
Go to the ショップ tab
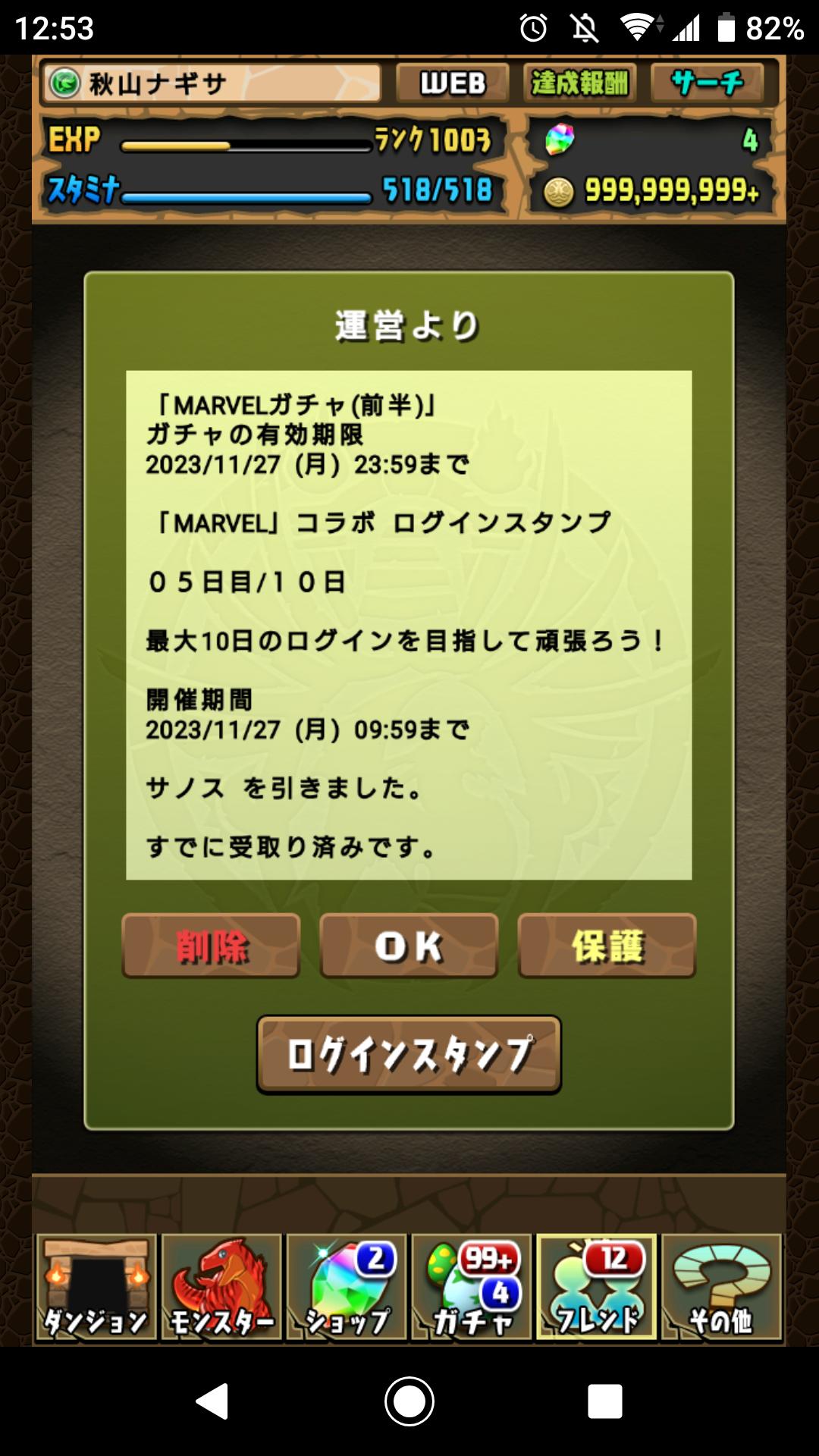347,1288
